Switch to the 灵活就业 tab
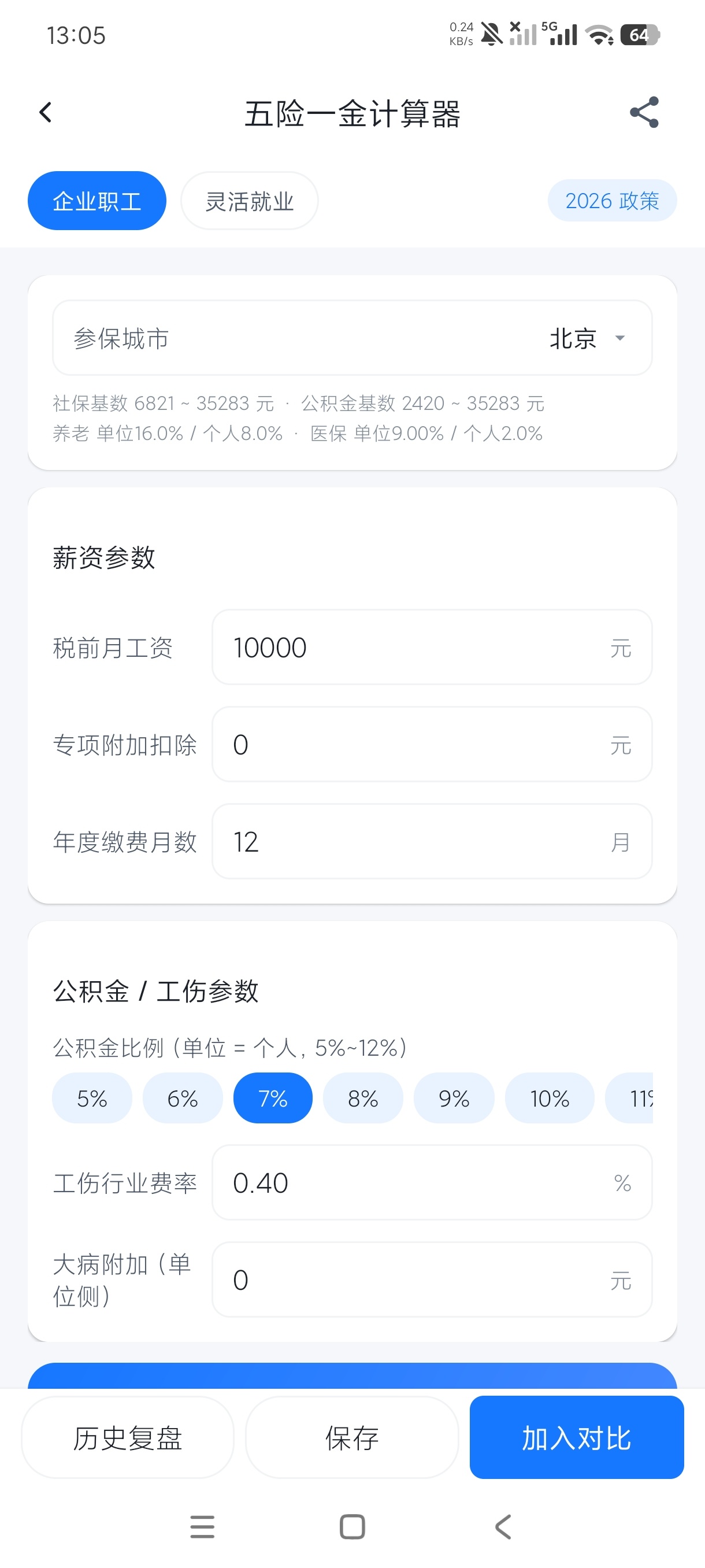 (x=250, y=201)
